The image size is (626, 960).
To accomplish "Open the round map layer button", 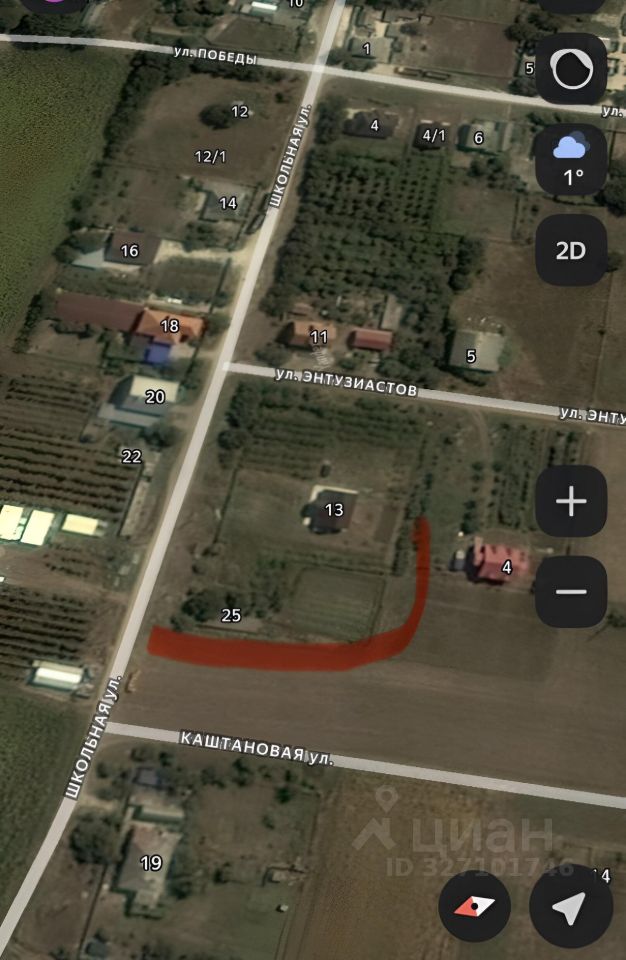I will (x=571, y=69).
